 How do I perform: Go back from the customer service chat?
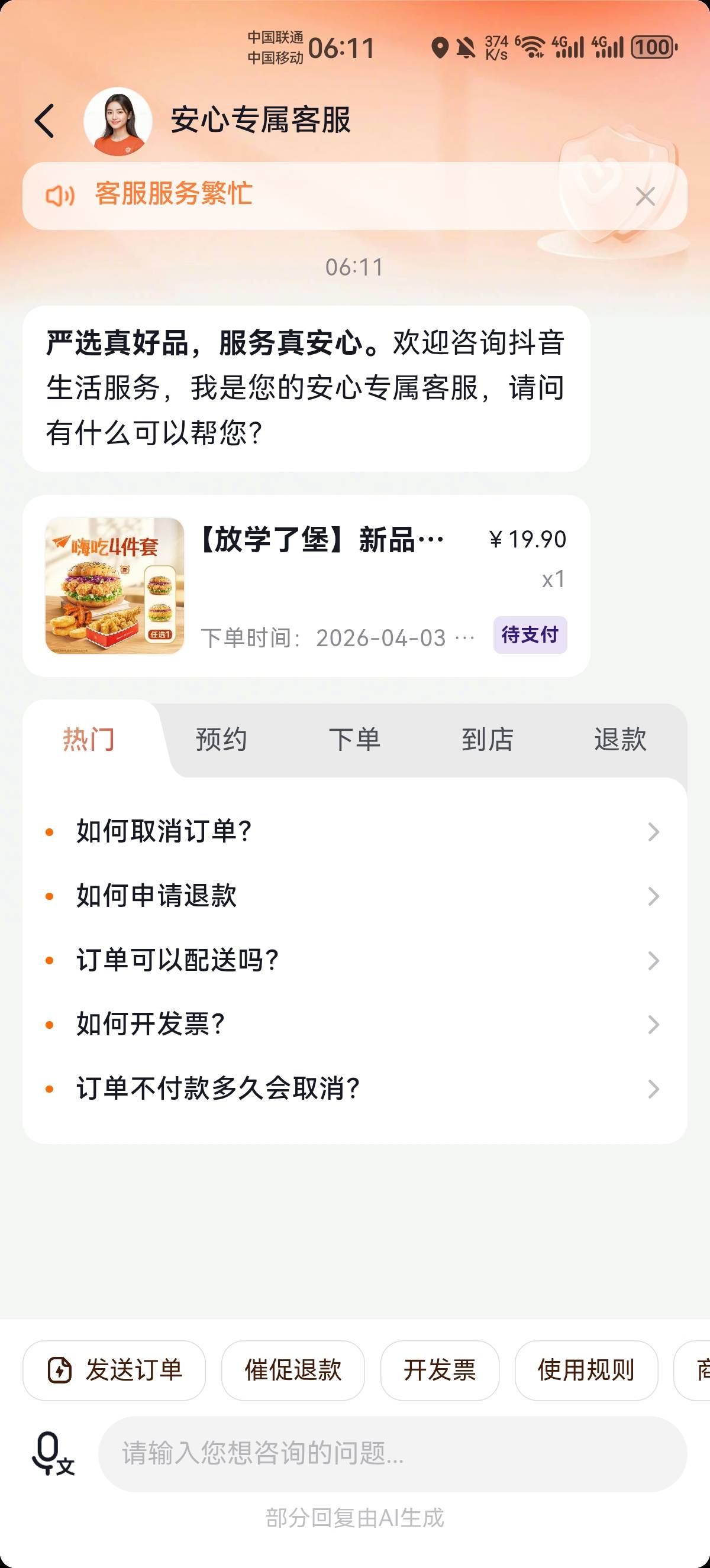pos(45,121)
